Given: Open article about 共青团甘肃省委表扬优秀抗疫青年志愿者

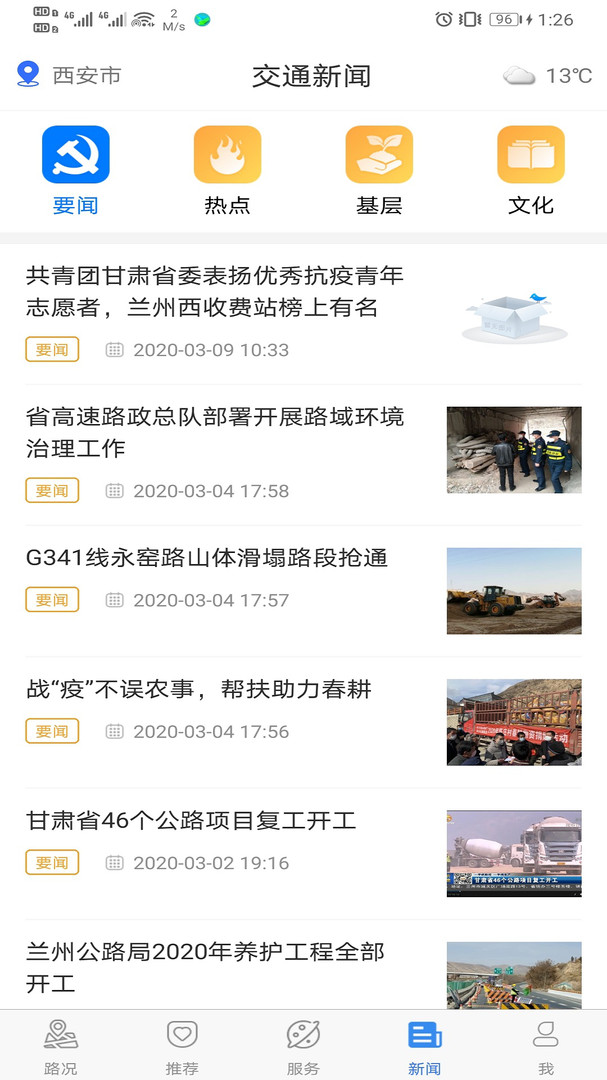Looking at the screenshot, I should click(x=215, y=291).
